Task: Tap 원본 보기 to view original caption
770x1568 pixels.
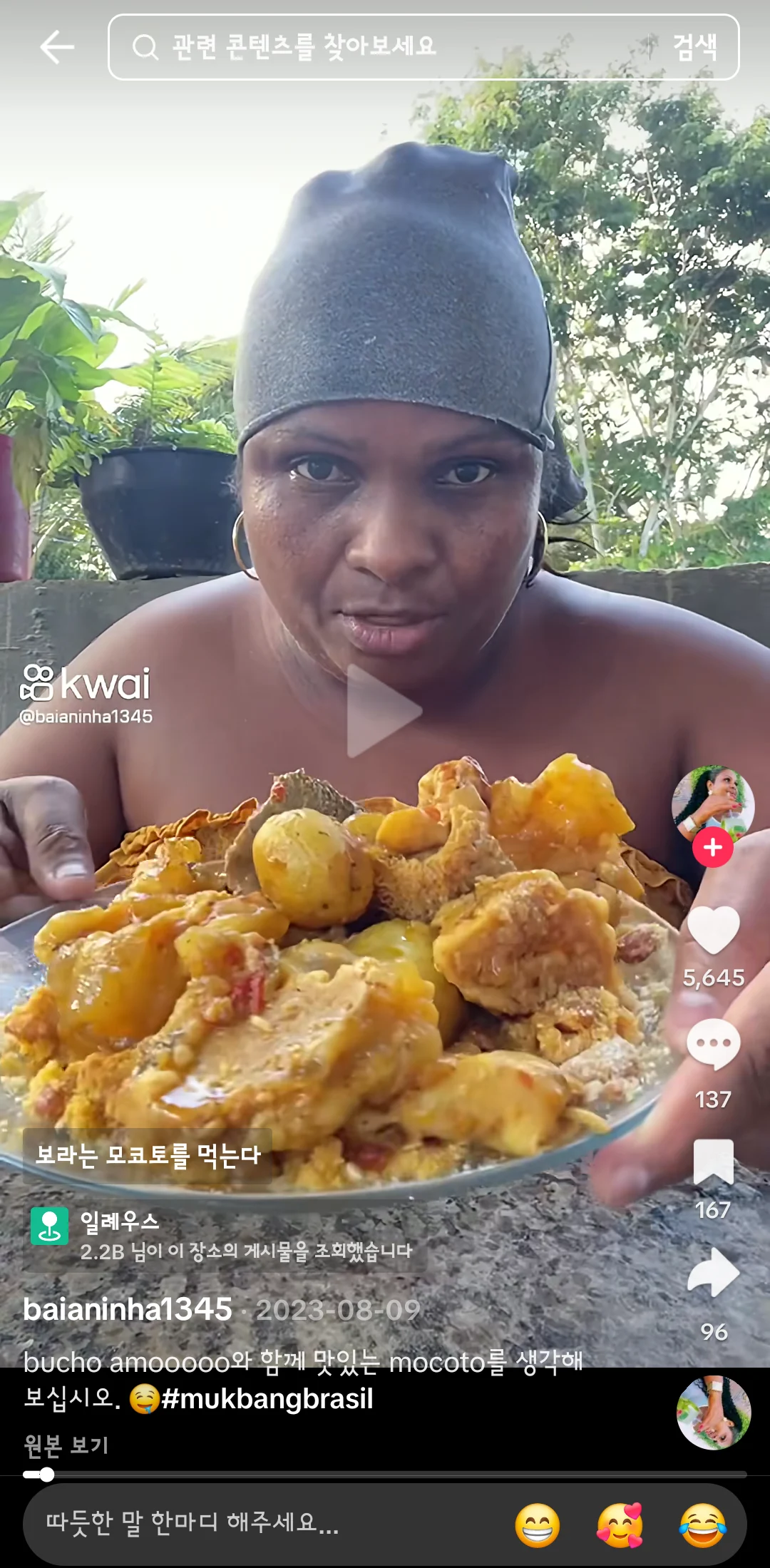Action: point(66,1445)
